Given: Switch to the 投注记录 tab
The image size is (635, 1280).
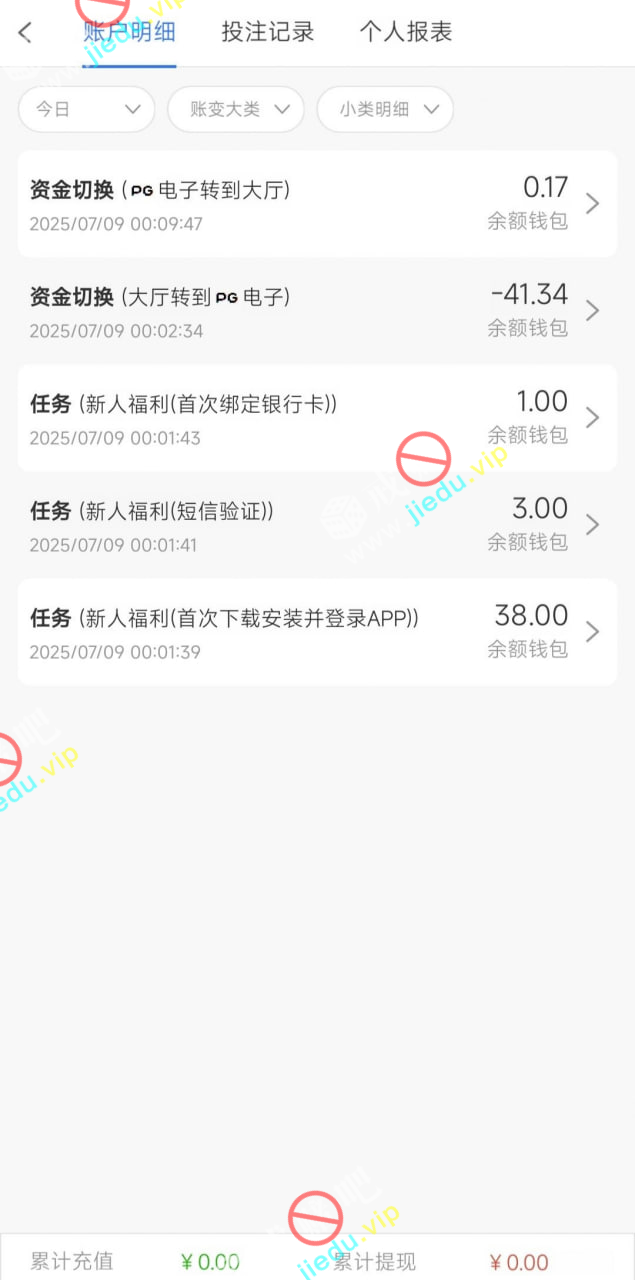Looking at the screenshot, I should [x=268, y=32].
